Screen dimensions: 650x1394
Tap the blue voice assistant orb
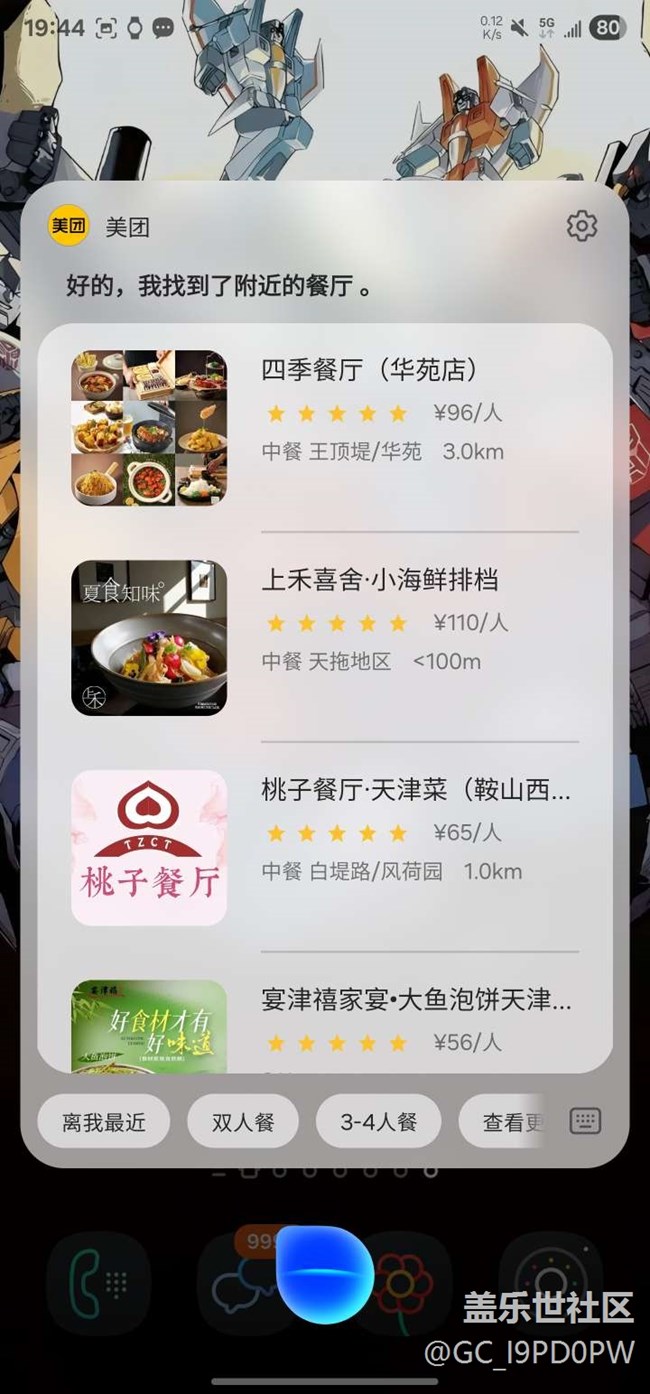click(325, 1274)
